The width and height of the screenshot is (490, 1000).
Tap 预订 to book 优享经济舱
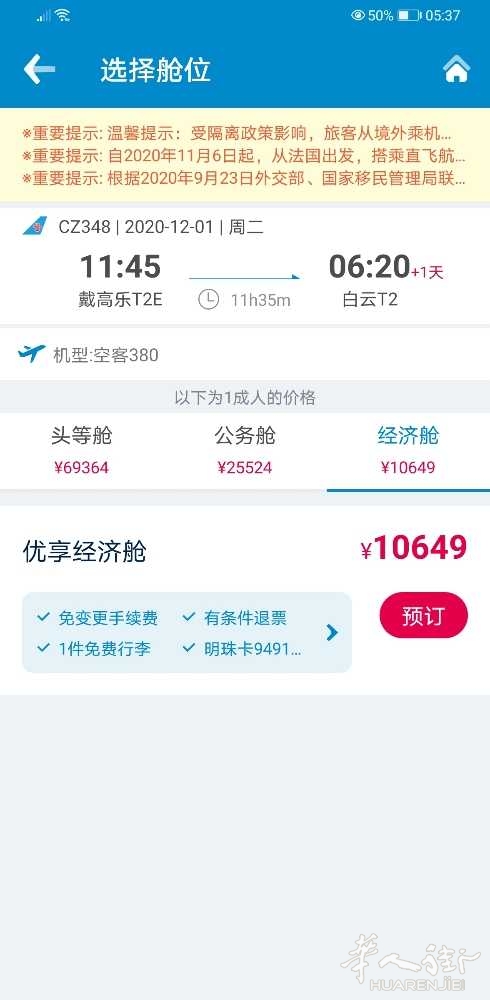pyautogui.click(x=424, y=615)
